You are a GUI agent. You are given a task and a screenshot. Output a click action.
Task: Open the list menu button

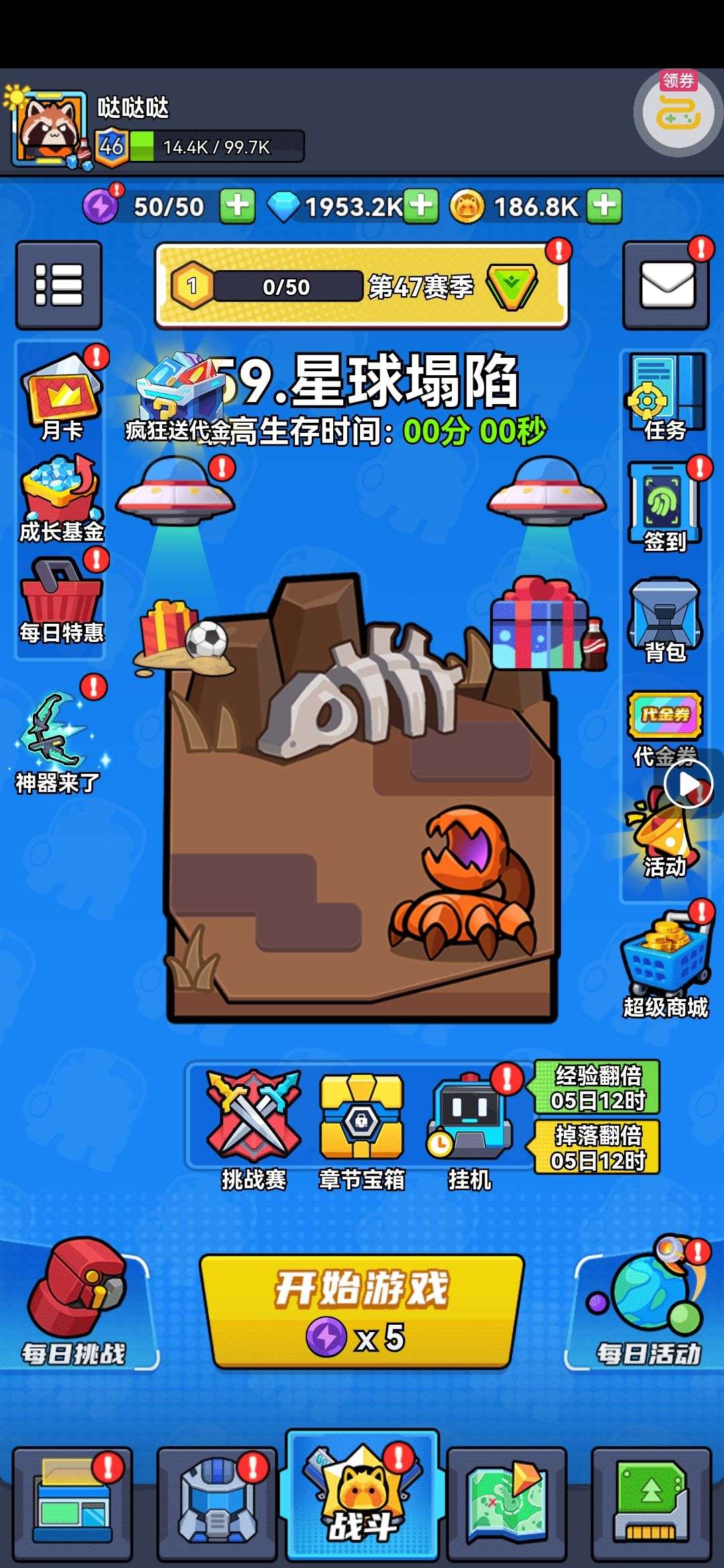tap(59, 285)
